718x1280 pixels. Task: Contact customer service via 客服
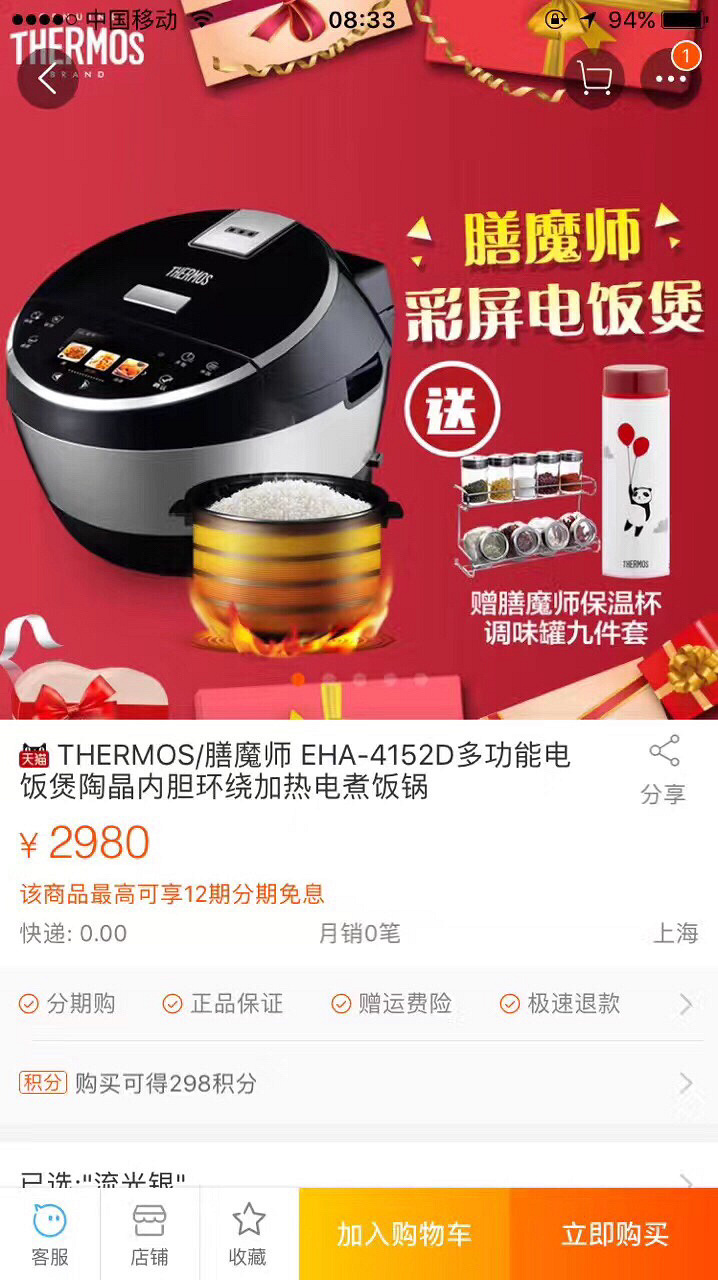(50, 1234)
